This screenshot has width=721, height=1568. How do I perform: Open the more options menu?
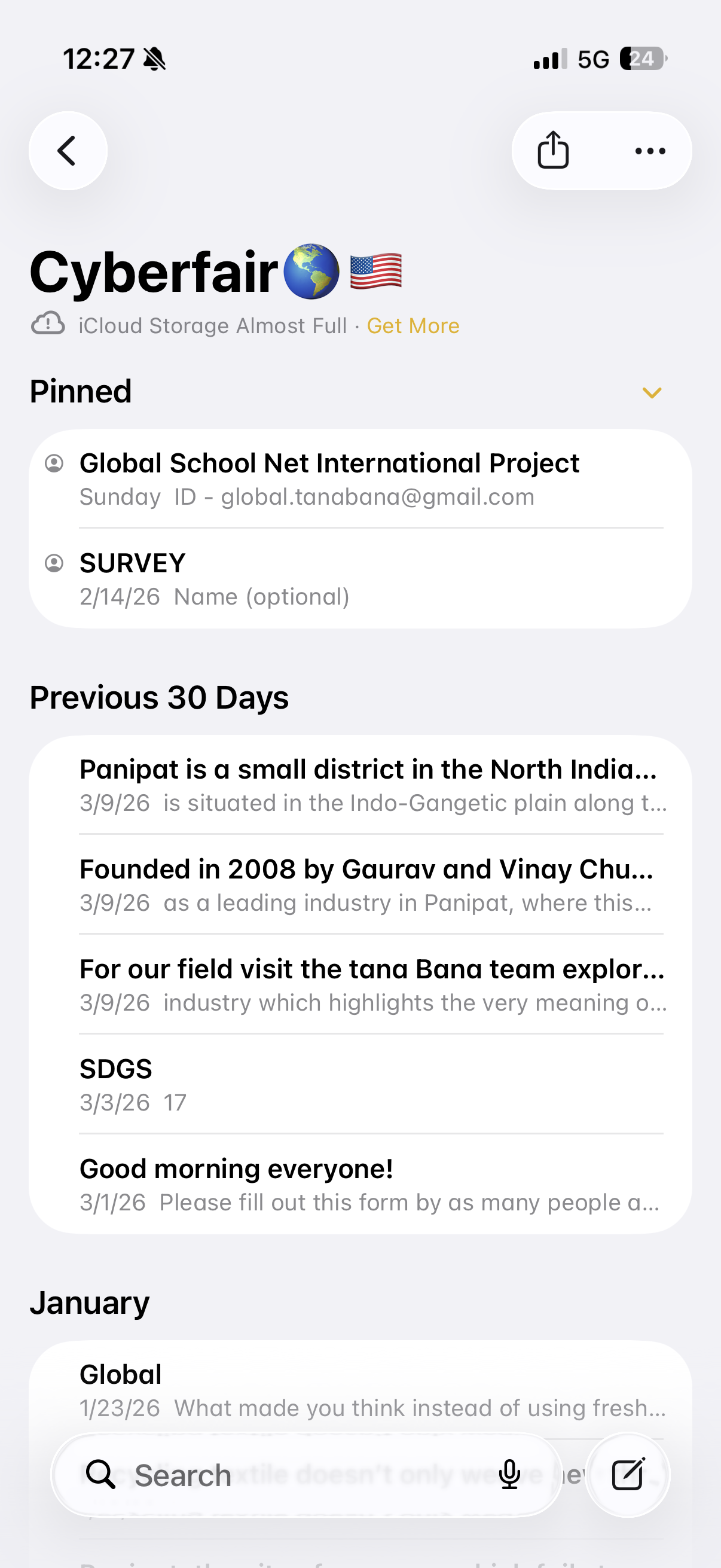650,150
